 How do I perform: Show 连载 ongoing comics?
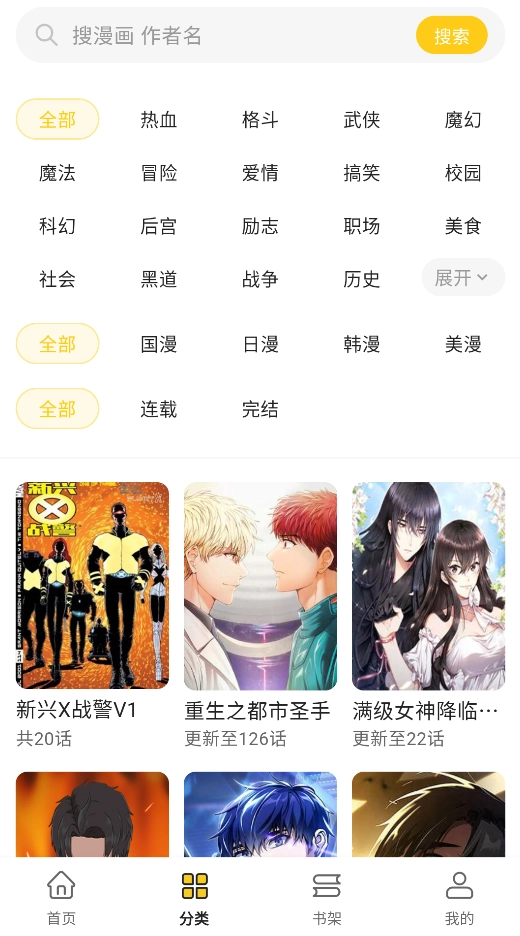click(x=159, y=409)
